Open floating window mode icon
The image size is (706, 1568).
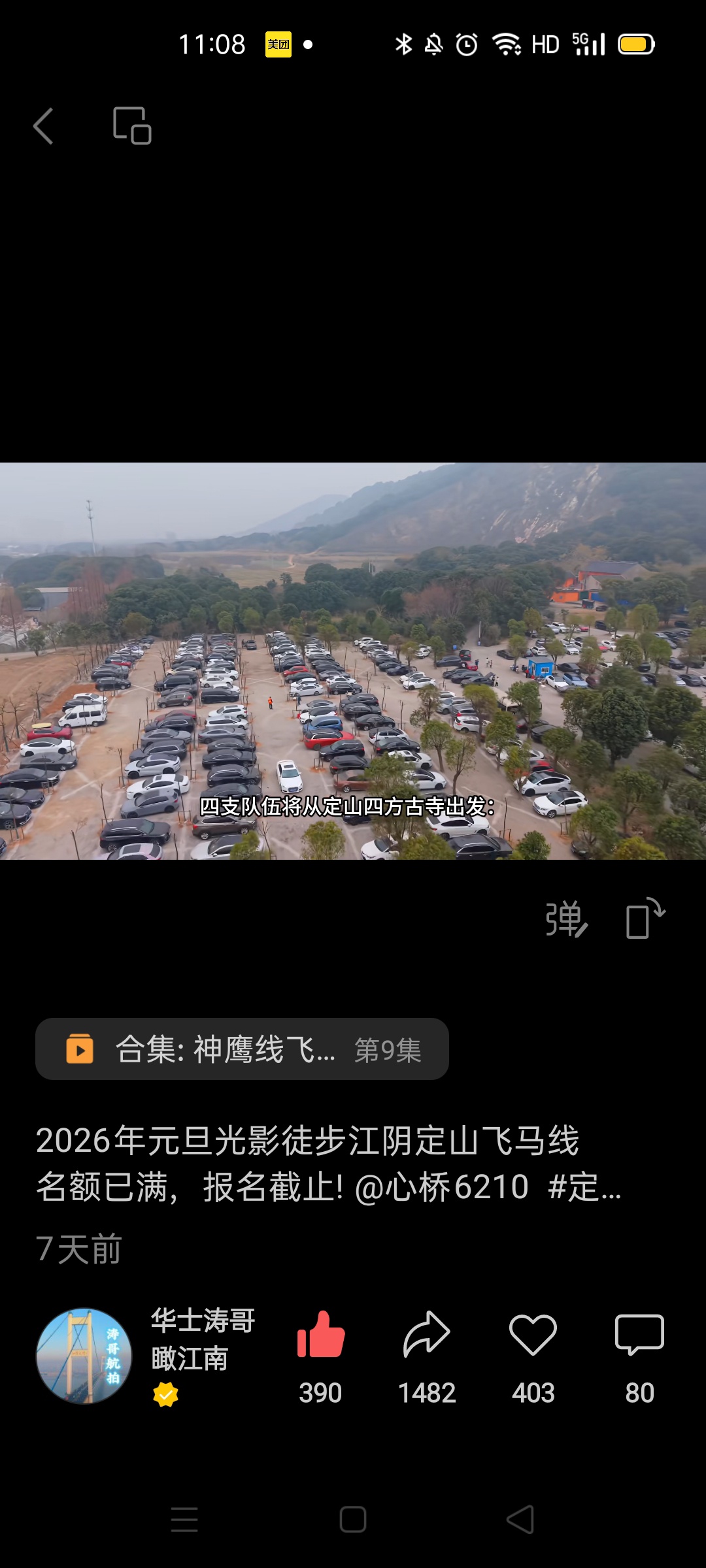pyautogui.click(x=132, y=125)
